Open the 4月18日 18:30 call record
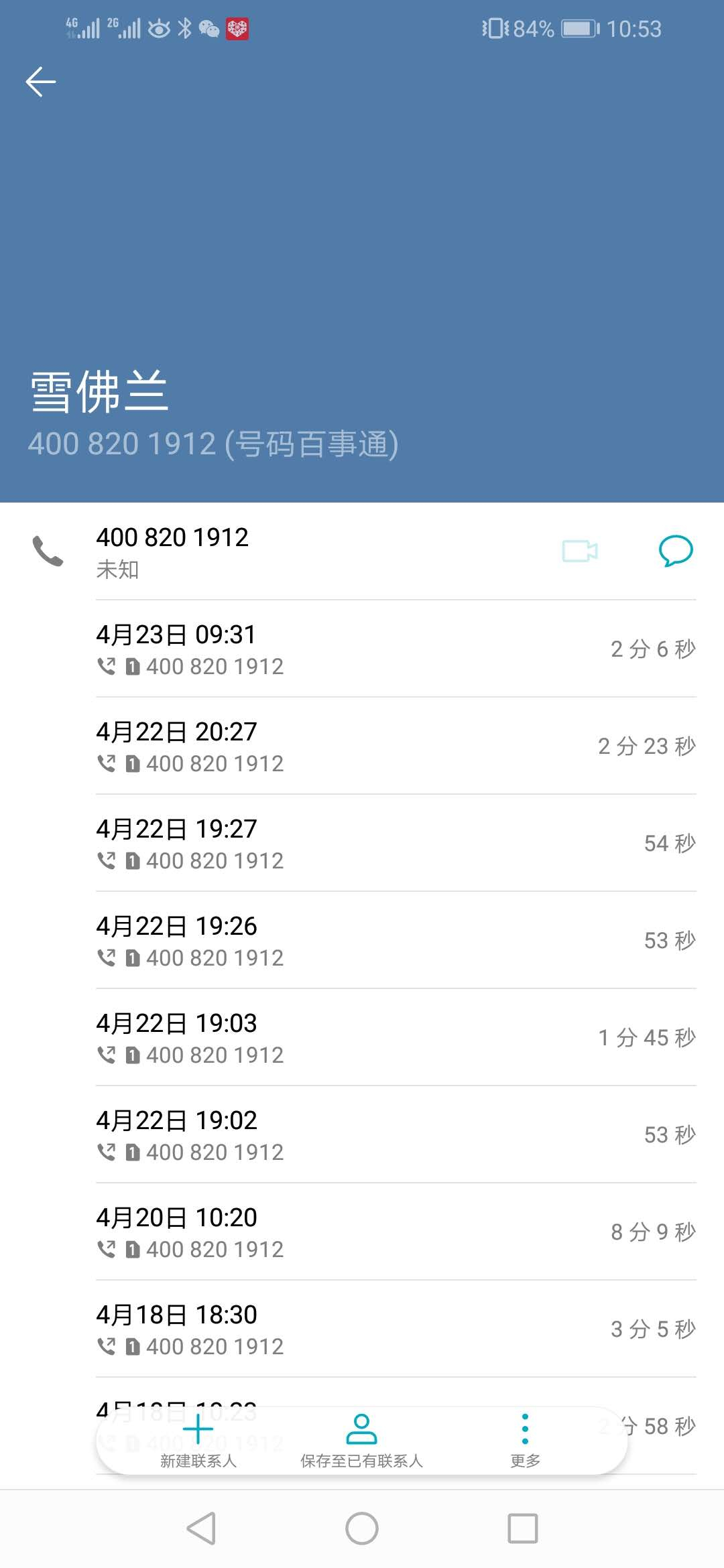Screen dimensions: 724x1568 click(x=396, y=1329)
